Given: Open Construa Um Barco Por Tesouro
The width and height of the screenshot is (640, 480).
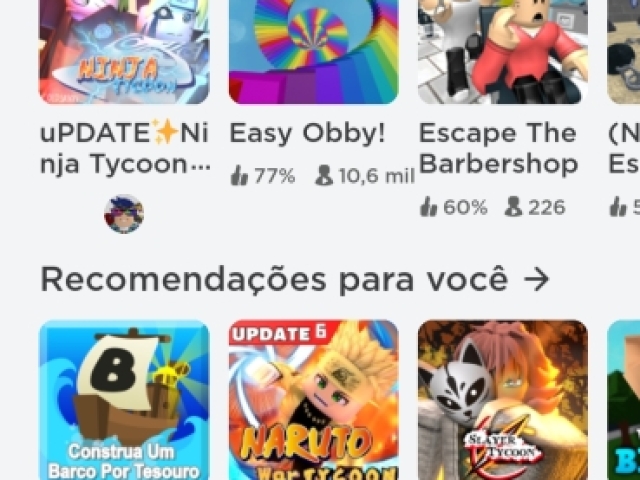Looking at the screenshot, I should tap(124, 400).
